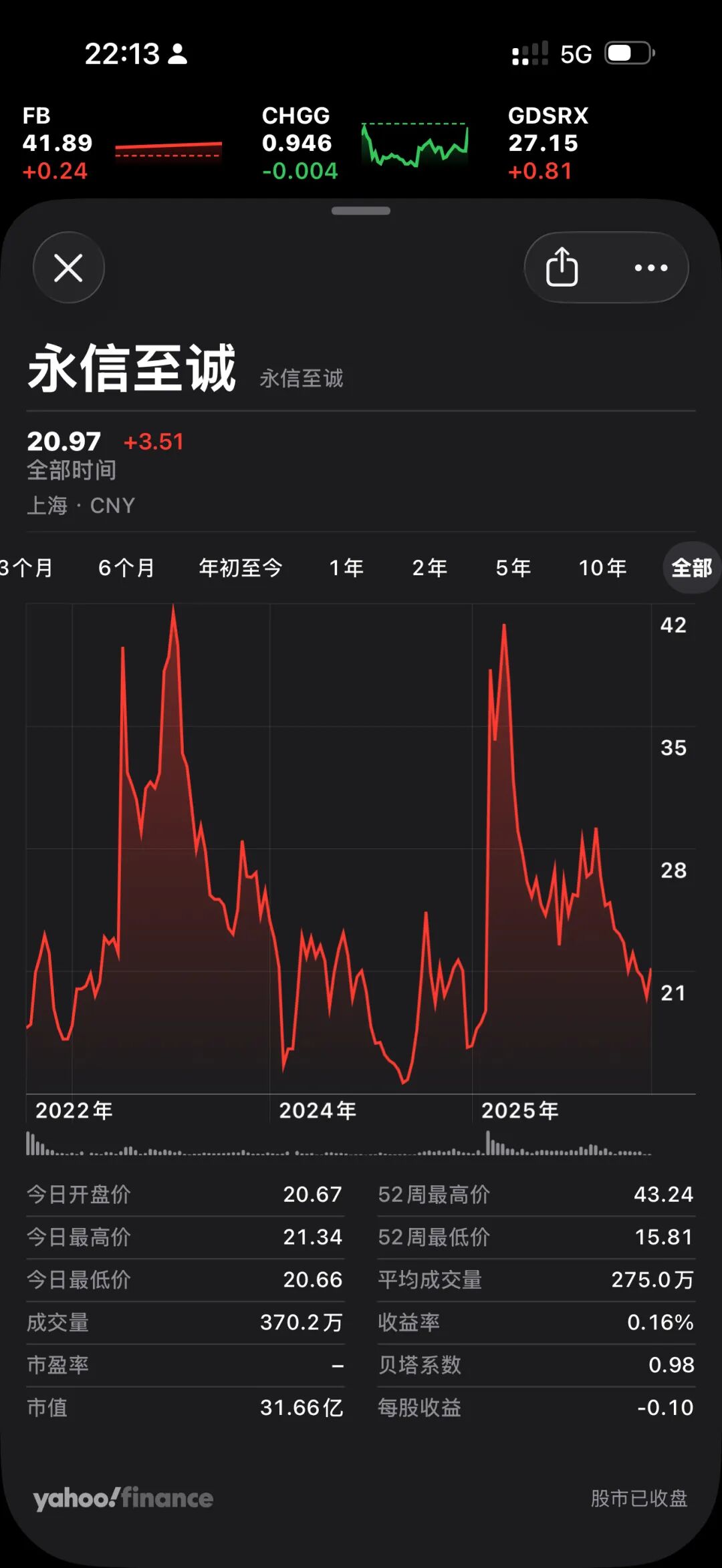Switch chart range to 3个月
Image resolution: width=722 pixels, height=1568 pixels.
[27, 568]
